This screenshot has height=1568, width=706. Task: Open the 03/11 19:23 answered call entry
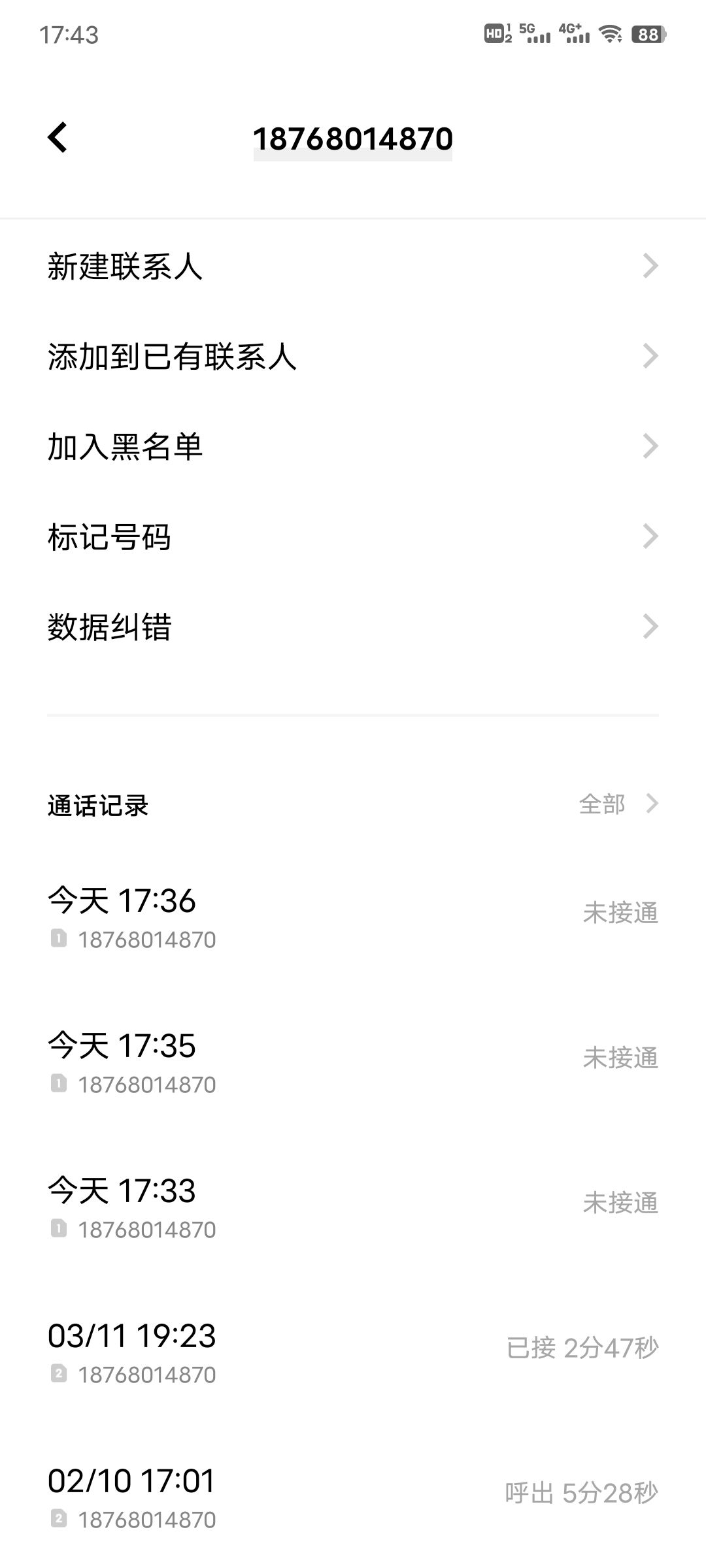tap(353, 1352)
